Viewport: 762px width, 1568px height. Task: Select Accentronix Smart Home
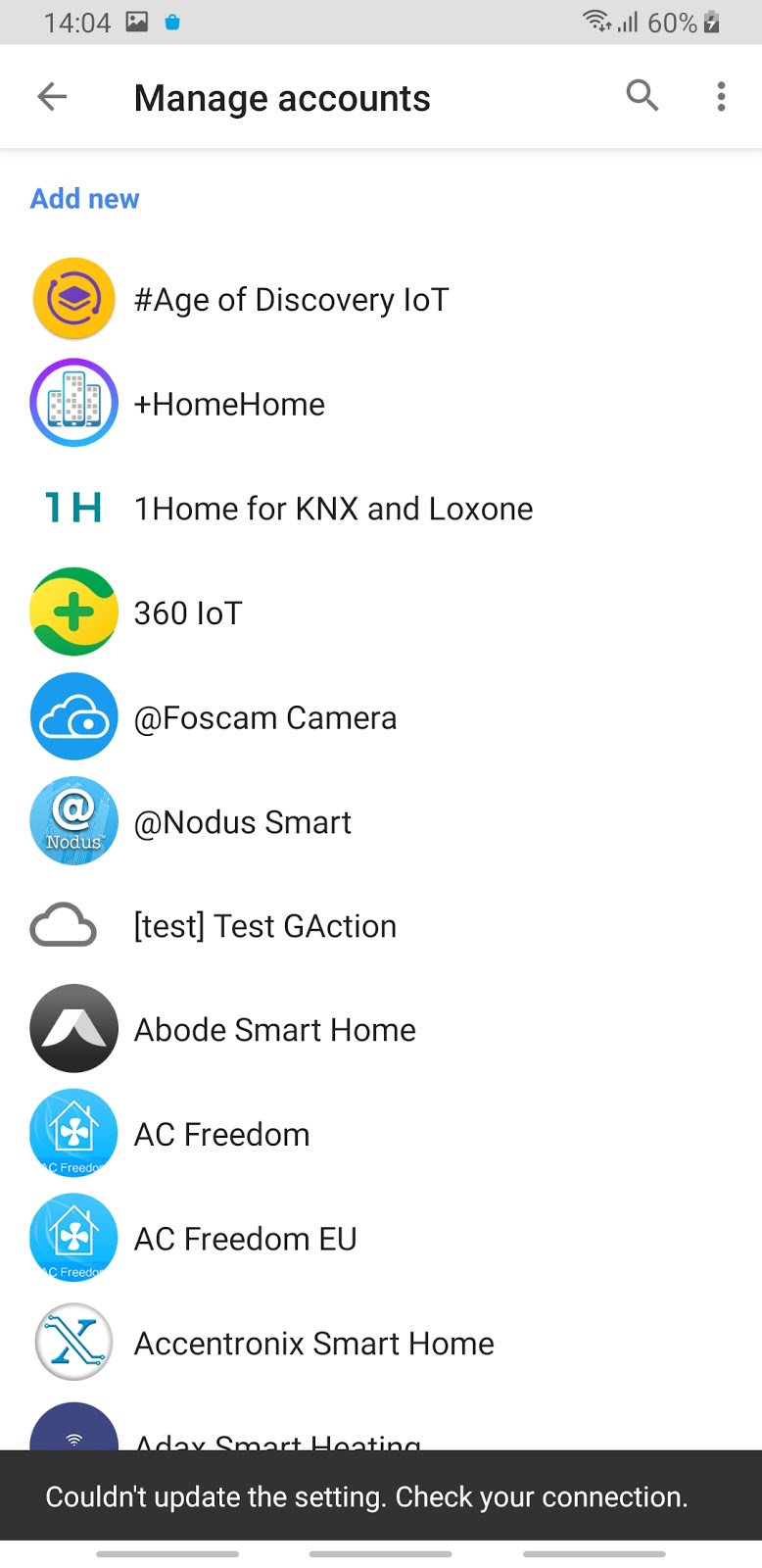tap(381, 1343)
